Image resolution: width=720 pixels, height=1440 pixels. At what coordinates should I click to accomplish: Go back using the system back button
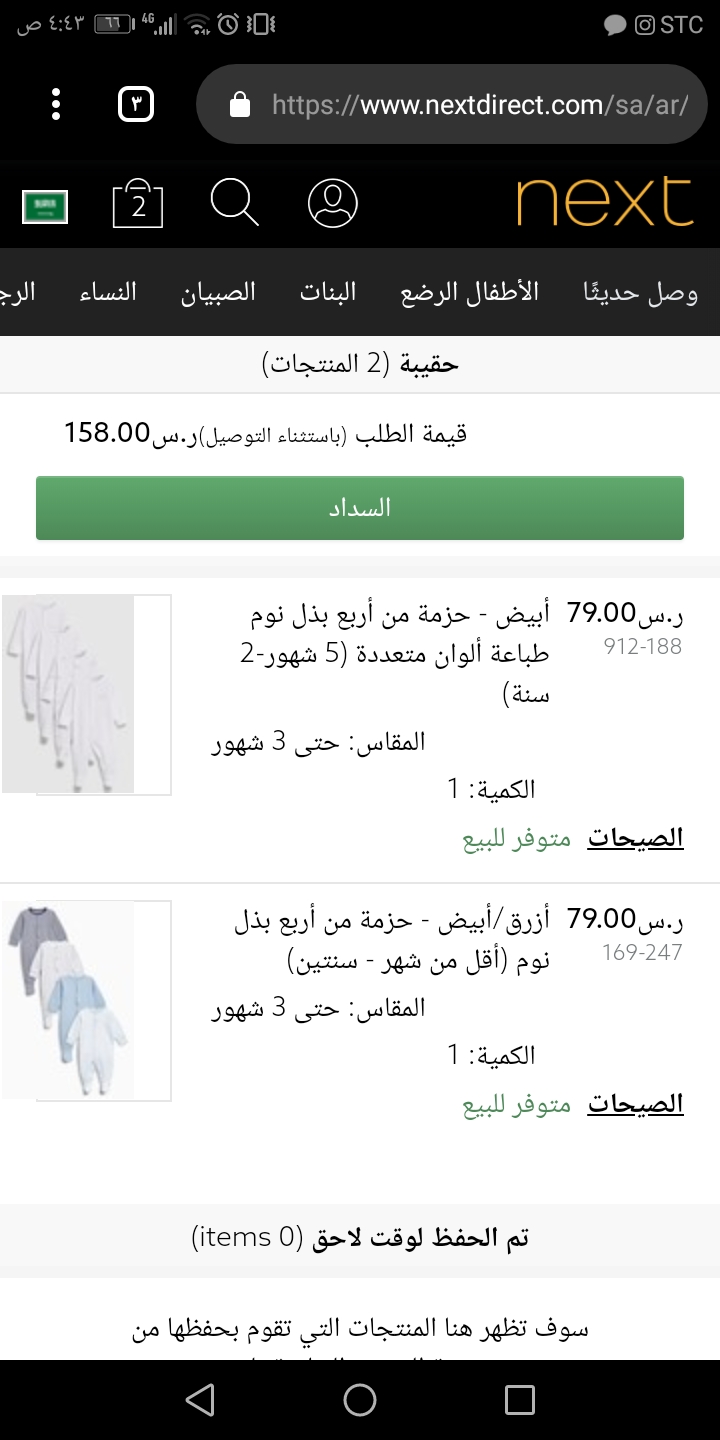(x=200, y=1399)
